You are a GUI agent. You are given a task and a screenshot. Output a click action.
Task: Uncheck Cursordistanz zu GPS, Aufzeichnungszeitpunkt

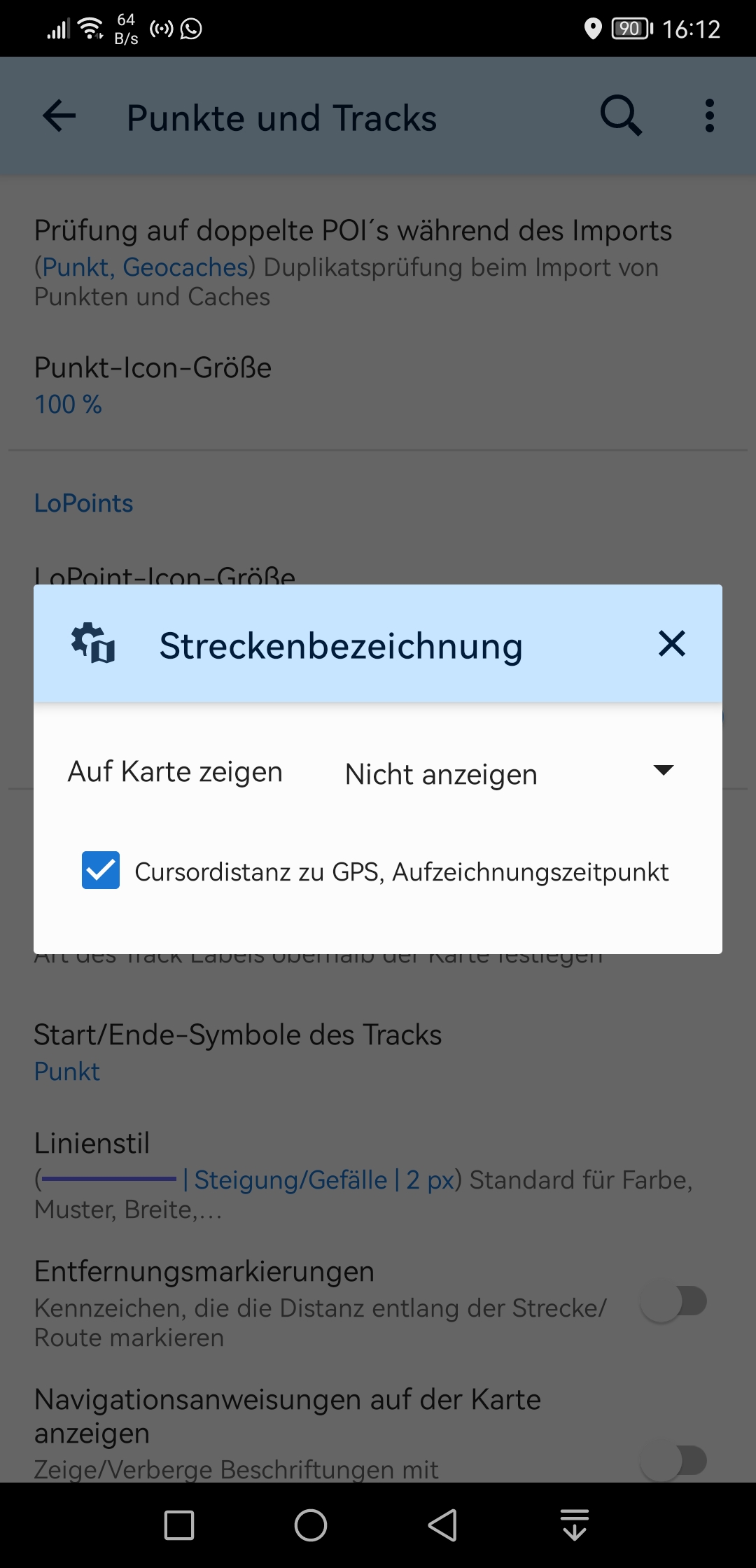point(101,870)
